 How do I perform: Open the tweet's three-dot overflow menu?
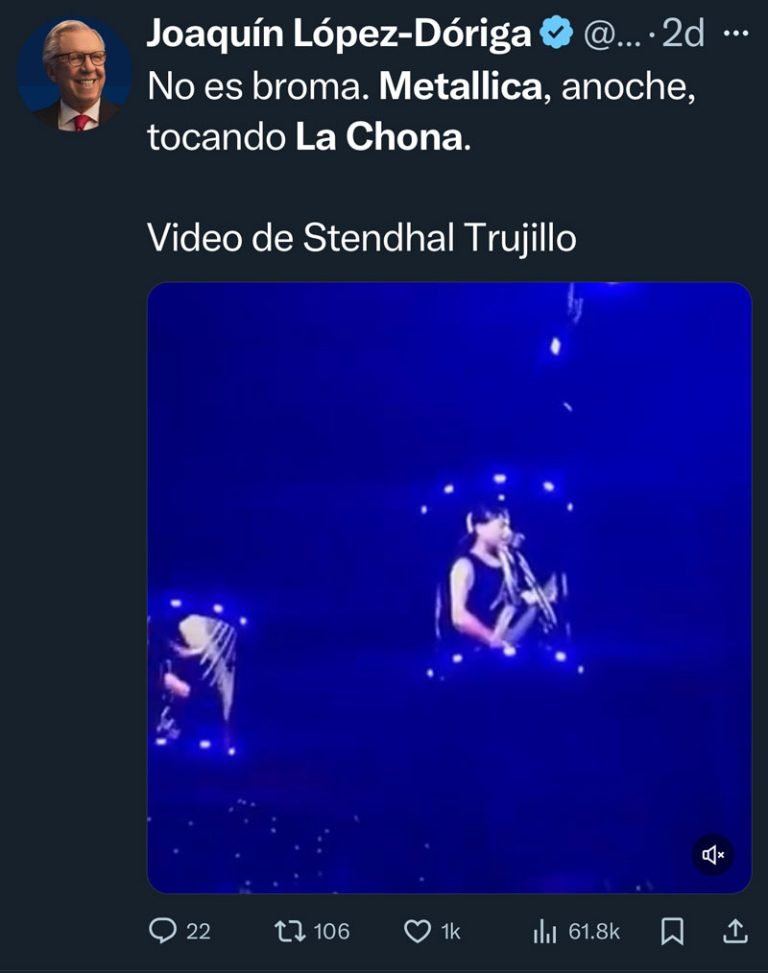(735, 33)
